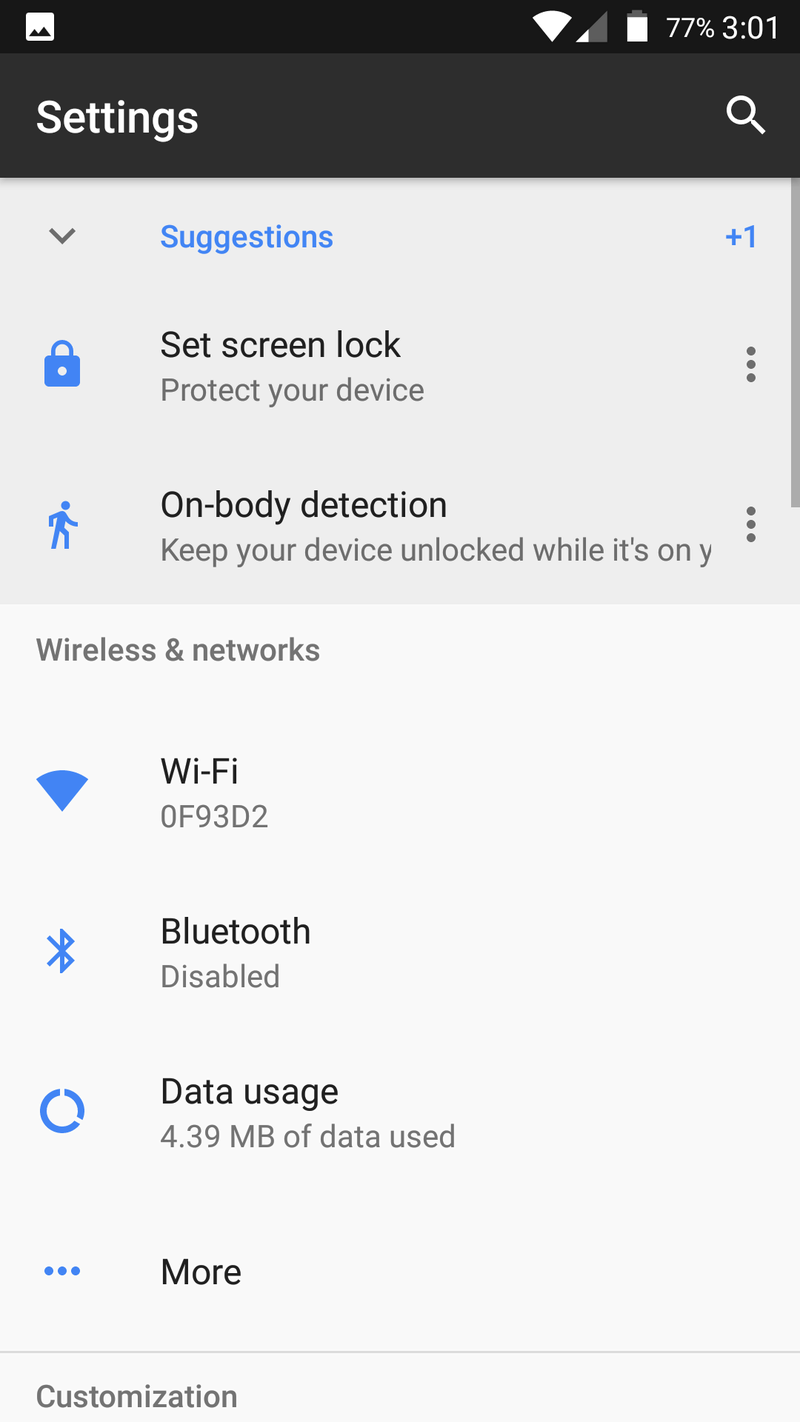Open Data usage settings
The height and width of the screenshot is (1422, 800).
tap(400, 1112)
